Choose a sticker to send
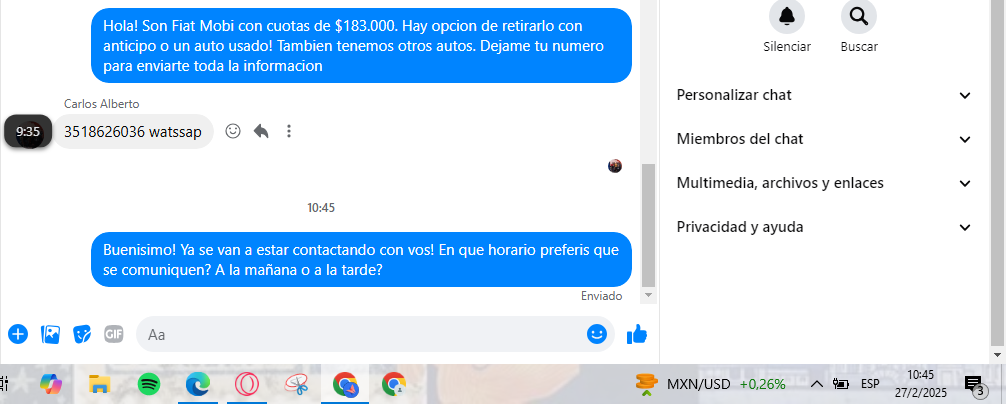Viewport: 1006px width, 404px height. (82, 334)
